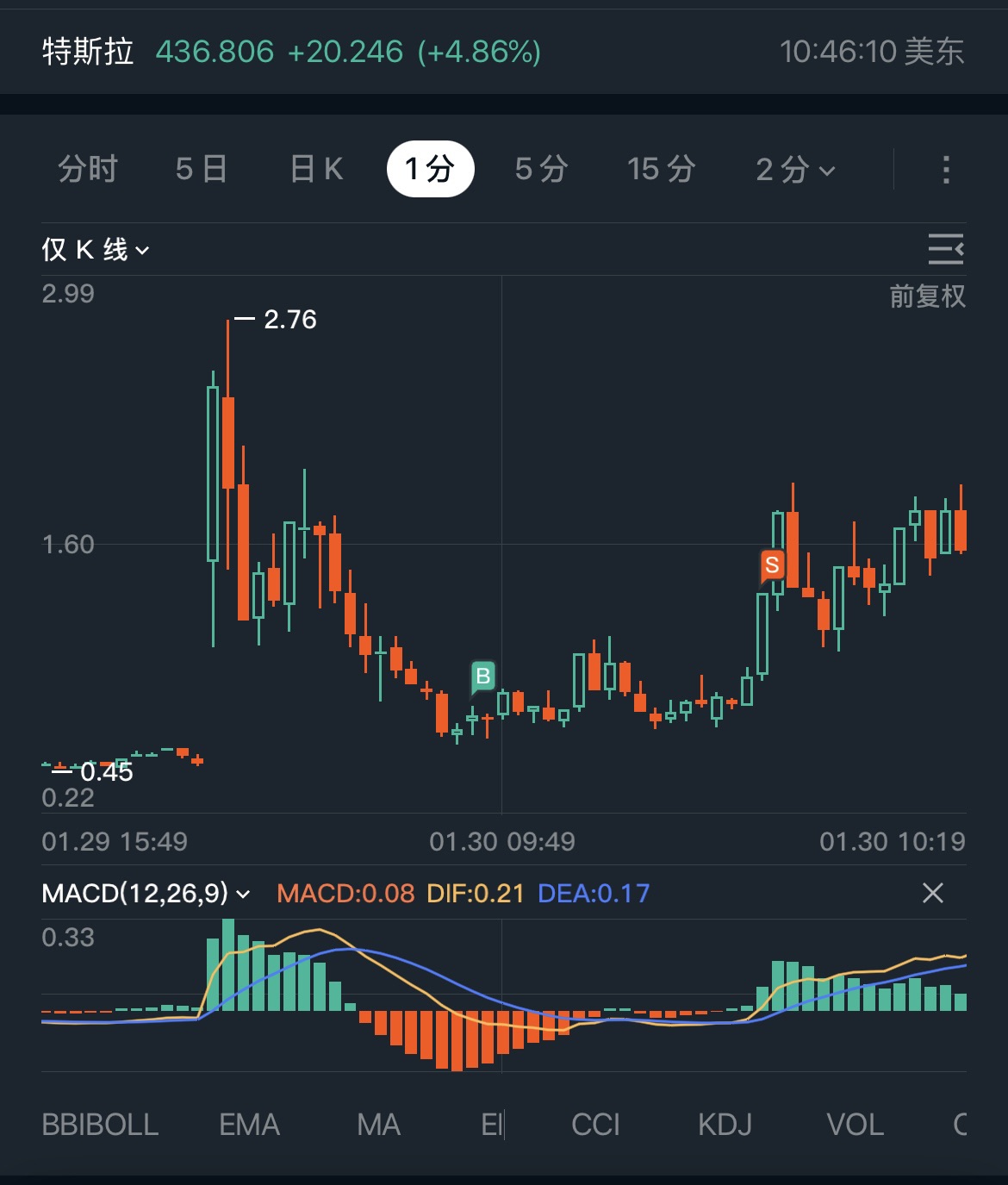
Task: Select the 5分 interval tab
Action: point(541,169)
